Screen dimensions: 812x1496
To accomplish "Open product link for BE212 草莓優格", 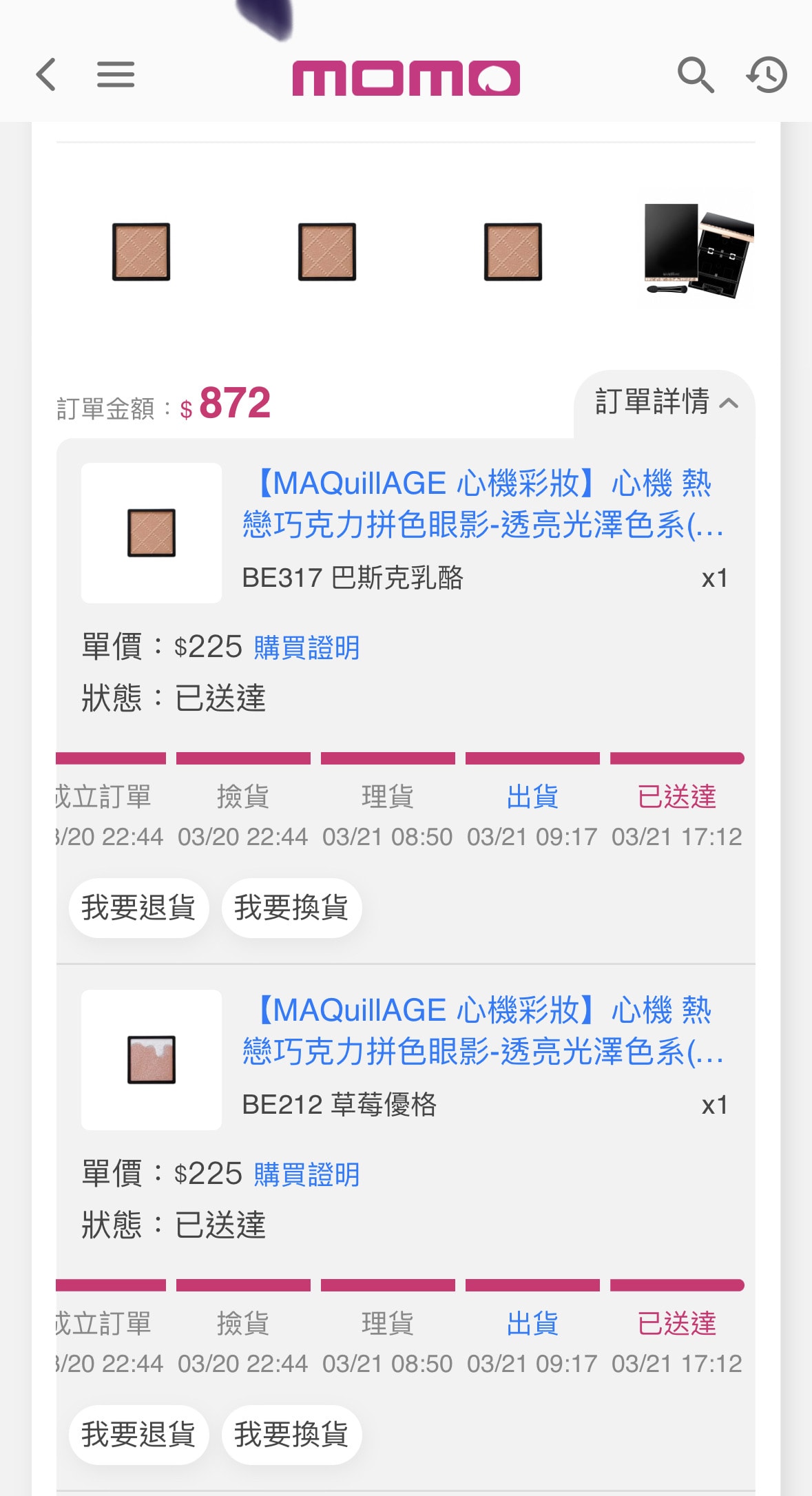I will click(482, 1030).
